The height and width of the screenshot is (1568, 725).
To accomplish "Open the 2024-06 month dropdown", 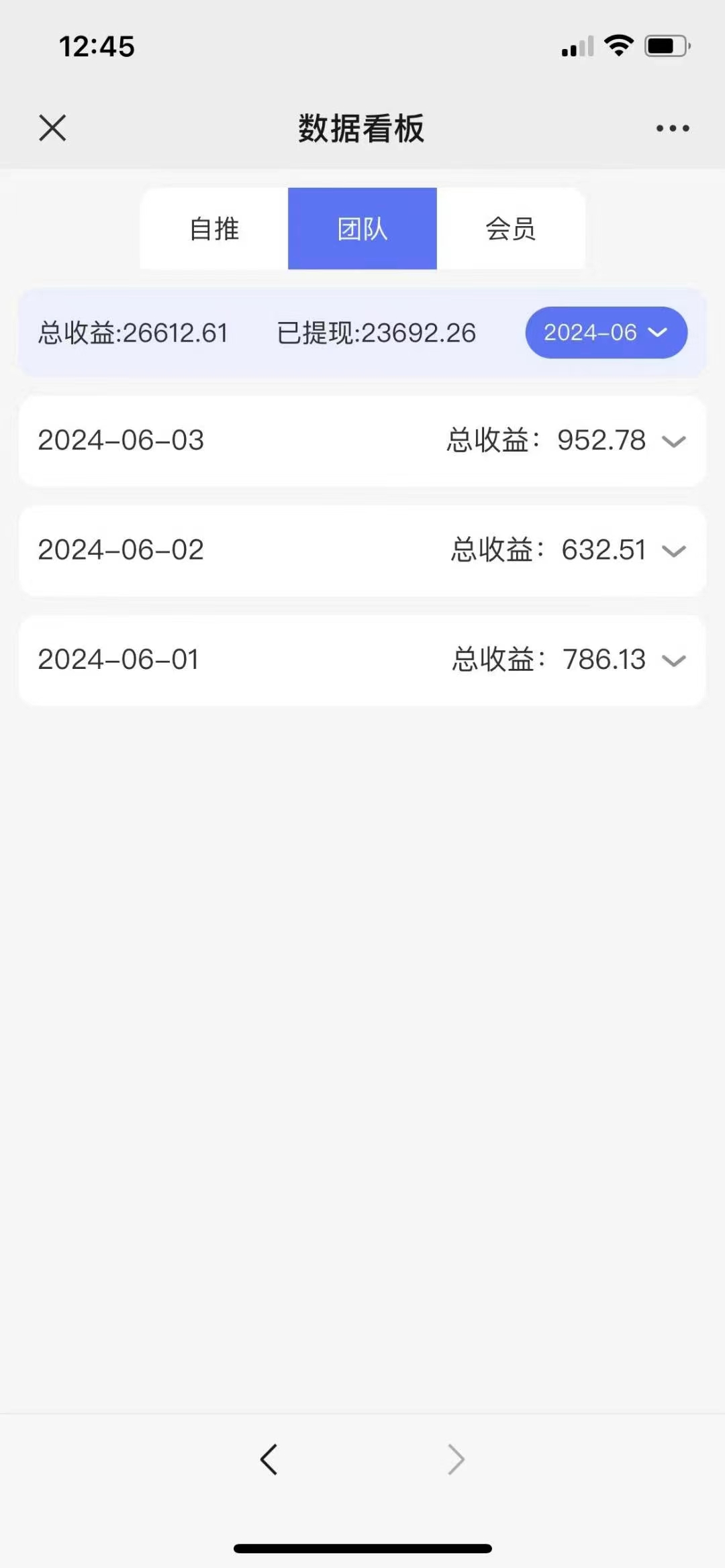I will (x=606, y=333).
